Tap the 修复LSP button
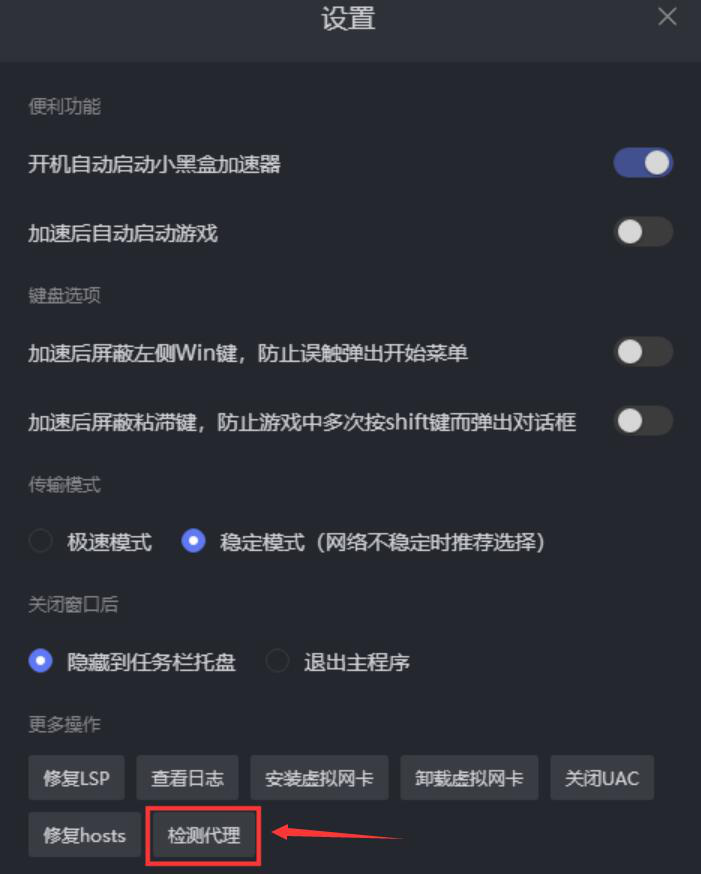 point(76,778)
